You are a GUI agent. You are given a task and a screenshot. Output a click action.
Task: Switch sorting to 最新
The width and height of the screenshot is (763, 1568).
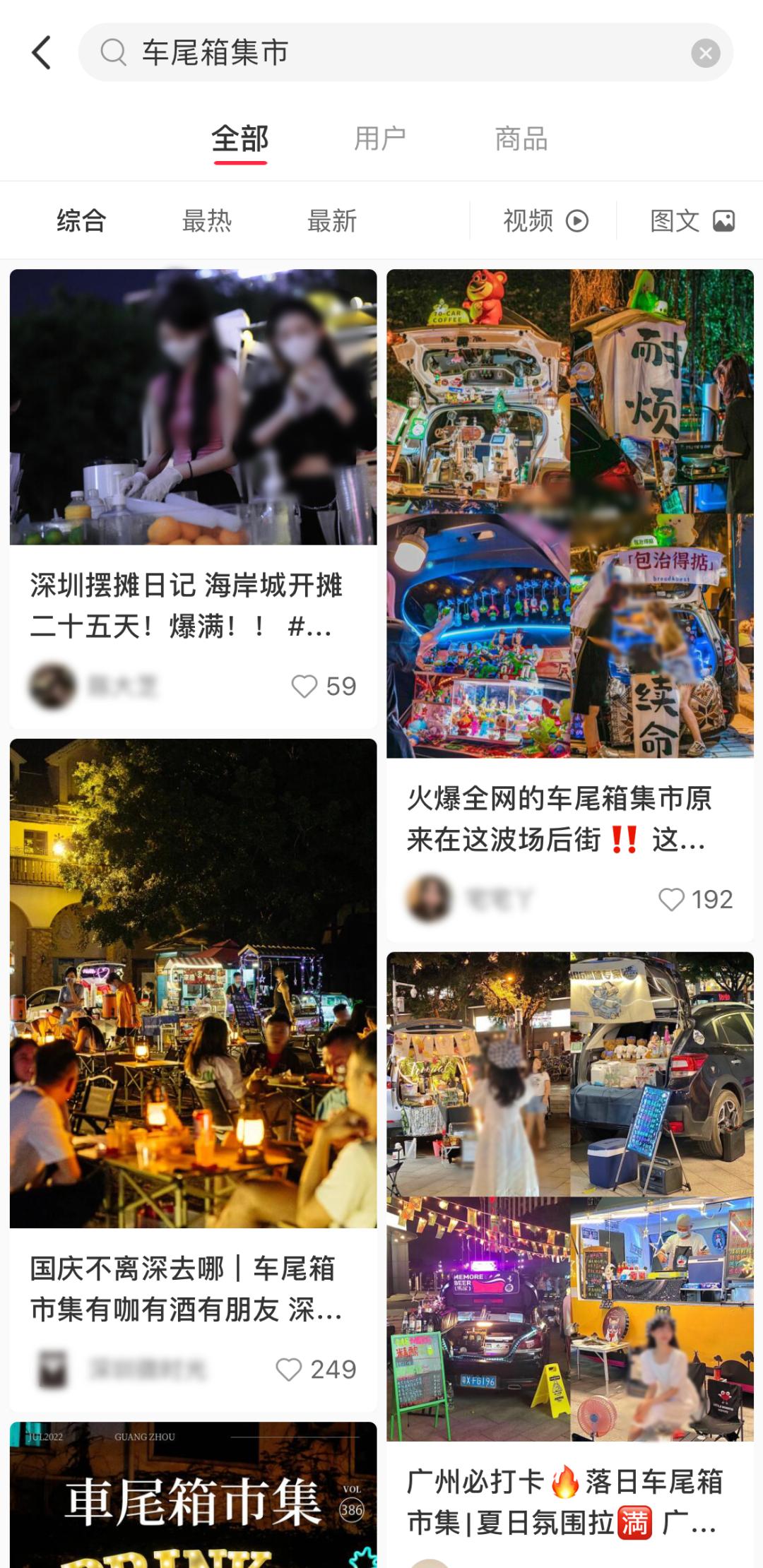click(x=332, y=221)
